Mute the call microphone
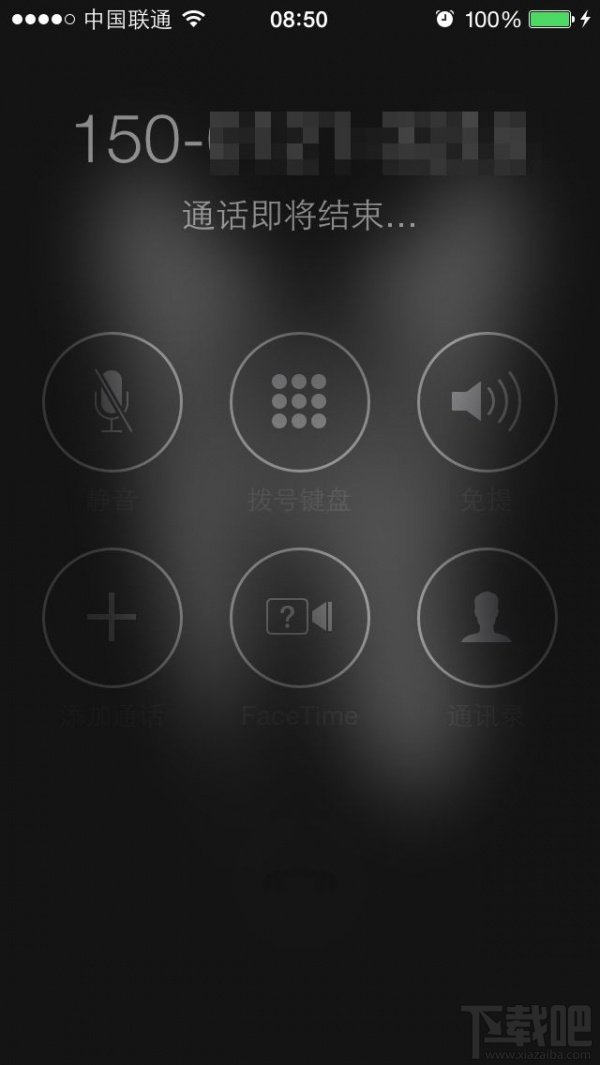The image size is (600, 1065). (x=112, y=402)
